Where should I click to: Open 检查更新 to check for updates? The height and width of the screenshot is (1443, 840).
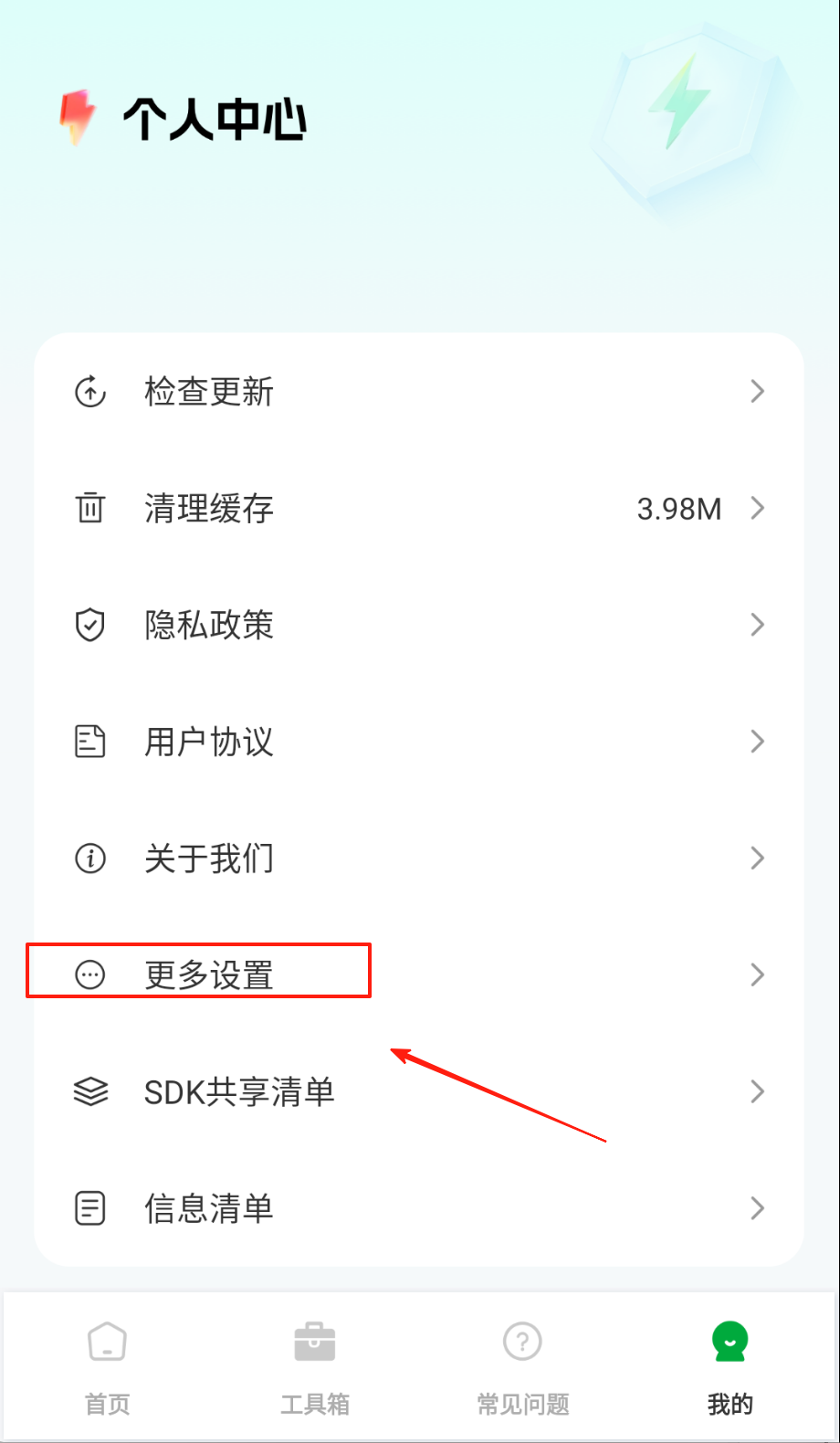(209, 392)
